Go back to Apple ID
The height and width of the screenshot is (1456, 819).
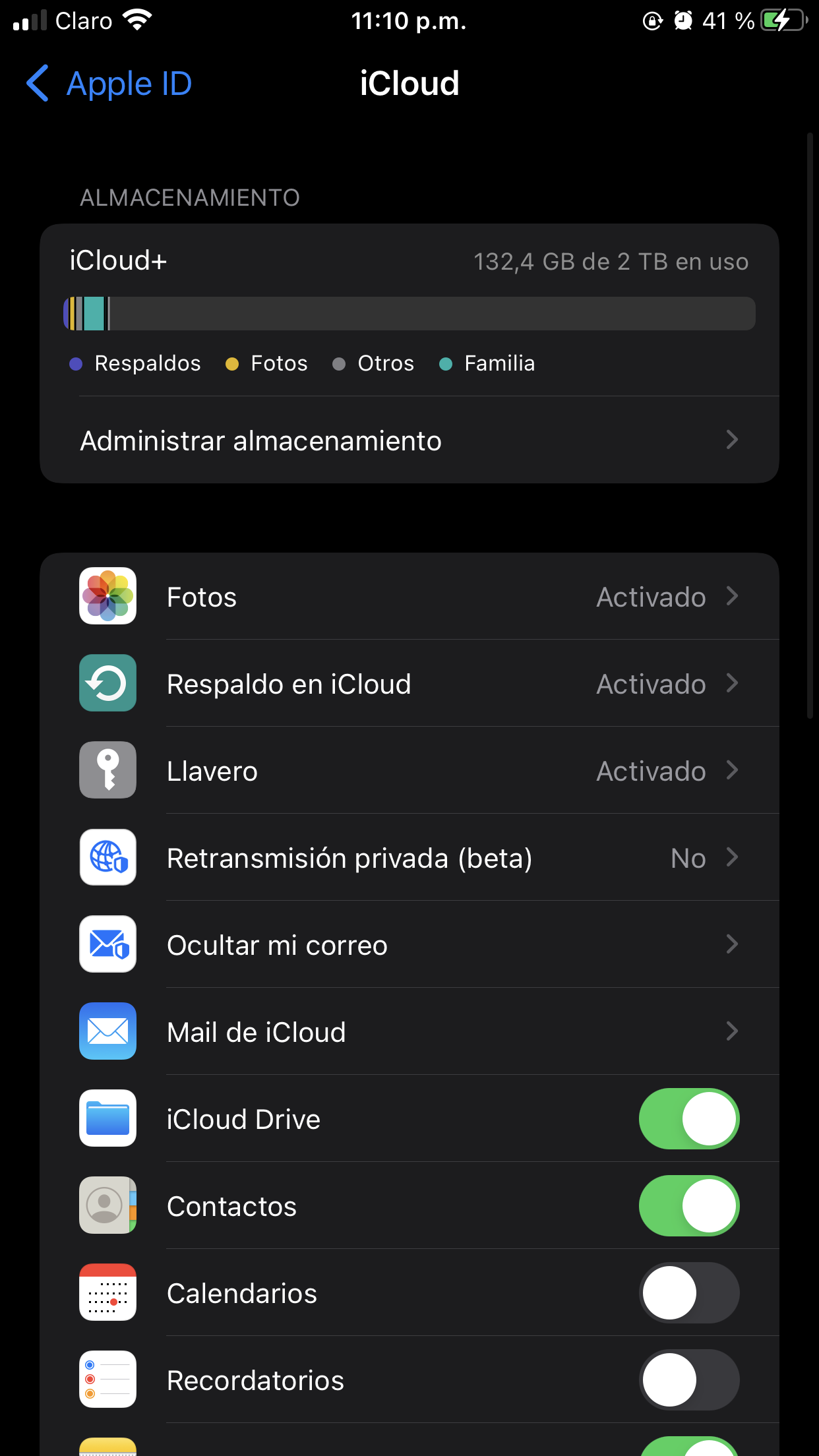point(109,84)
